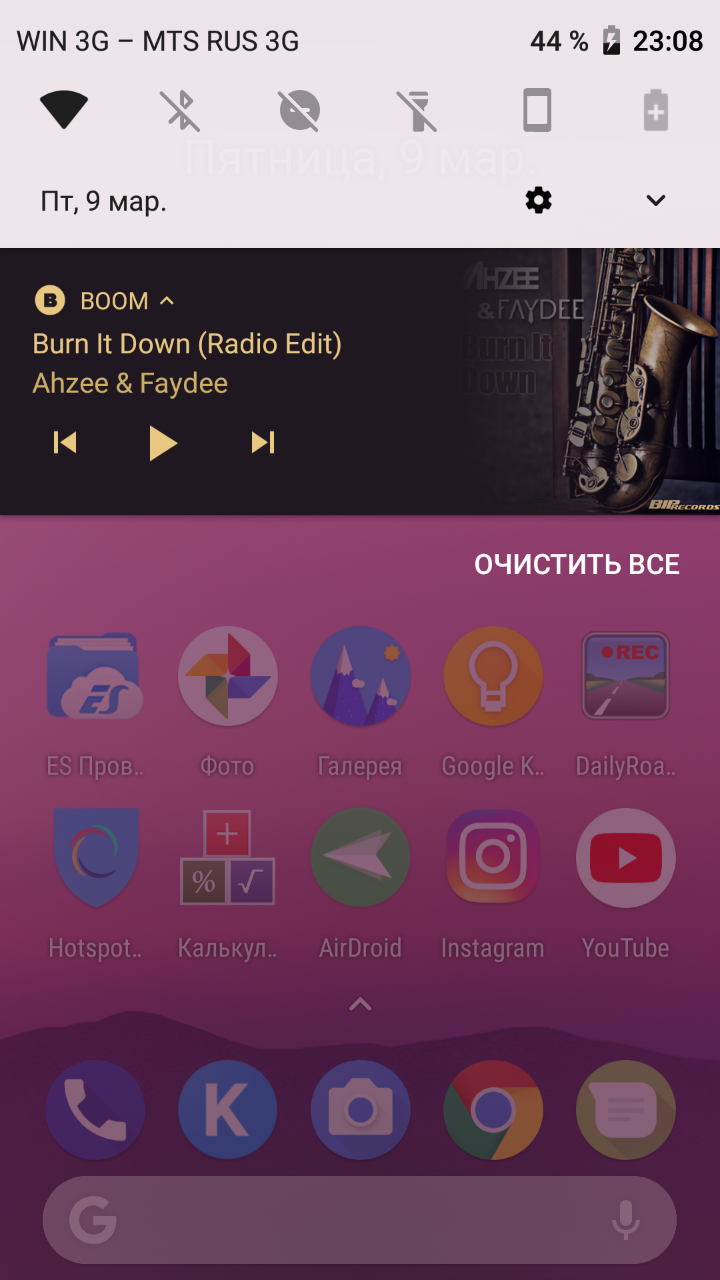
Task: Turn on Bluetooth quick setting
Action: (x=181, y=110)
